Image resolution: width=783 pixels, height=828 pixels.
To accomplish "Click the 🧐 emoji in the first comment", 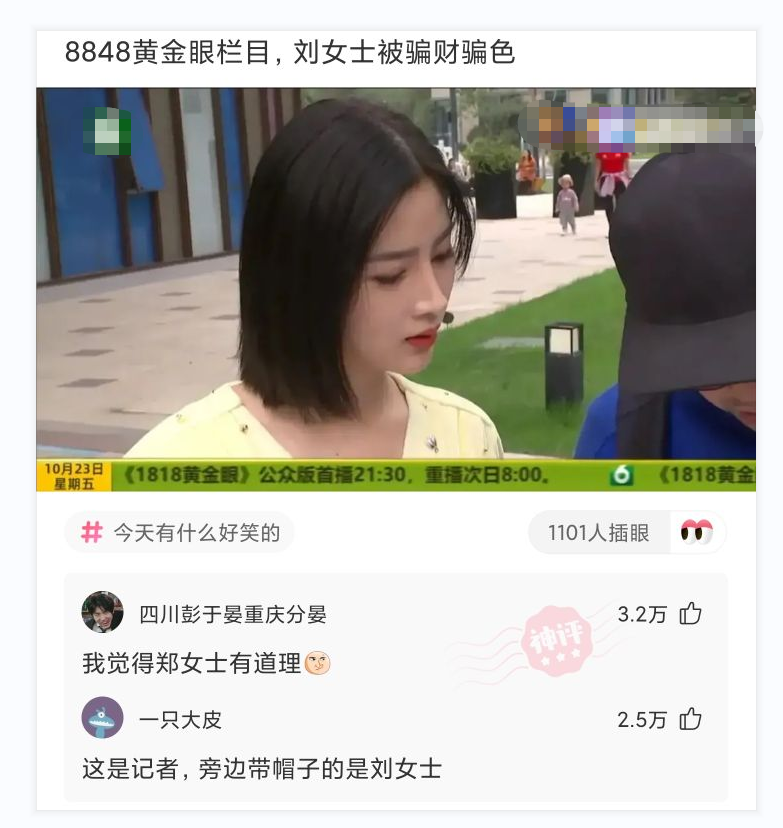I will [x=315, y=661].
